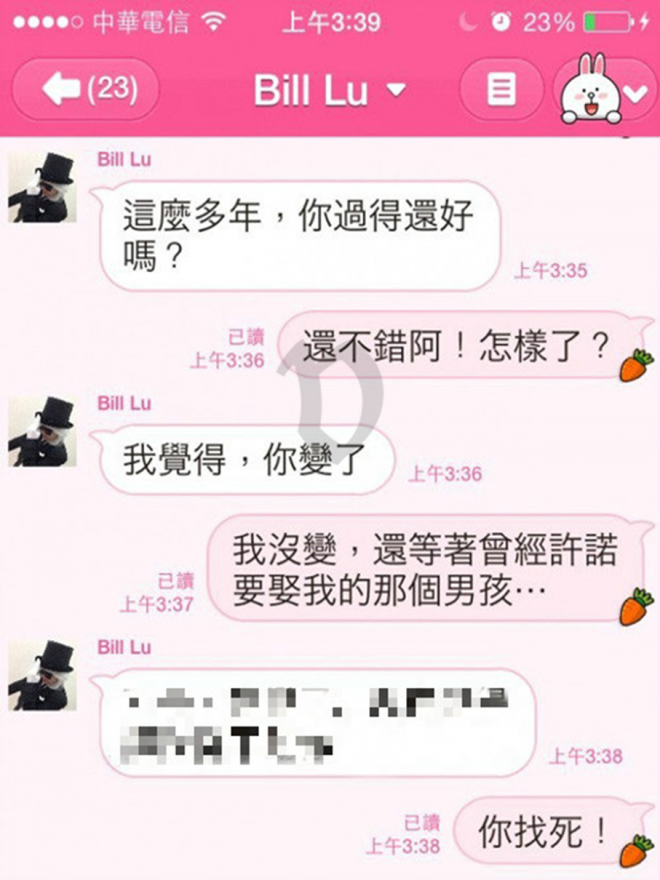
Task: Open the notes list icon in header
Action: [x=500, y=91]
